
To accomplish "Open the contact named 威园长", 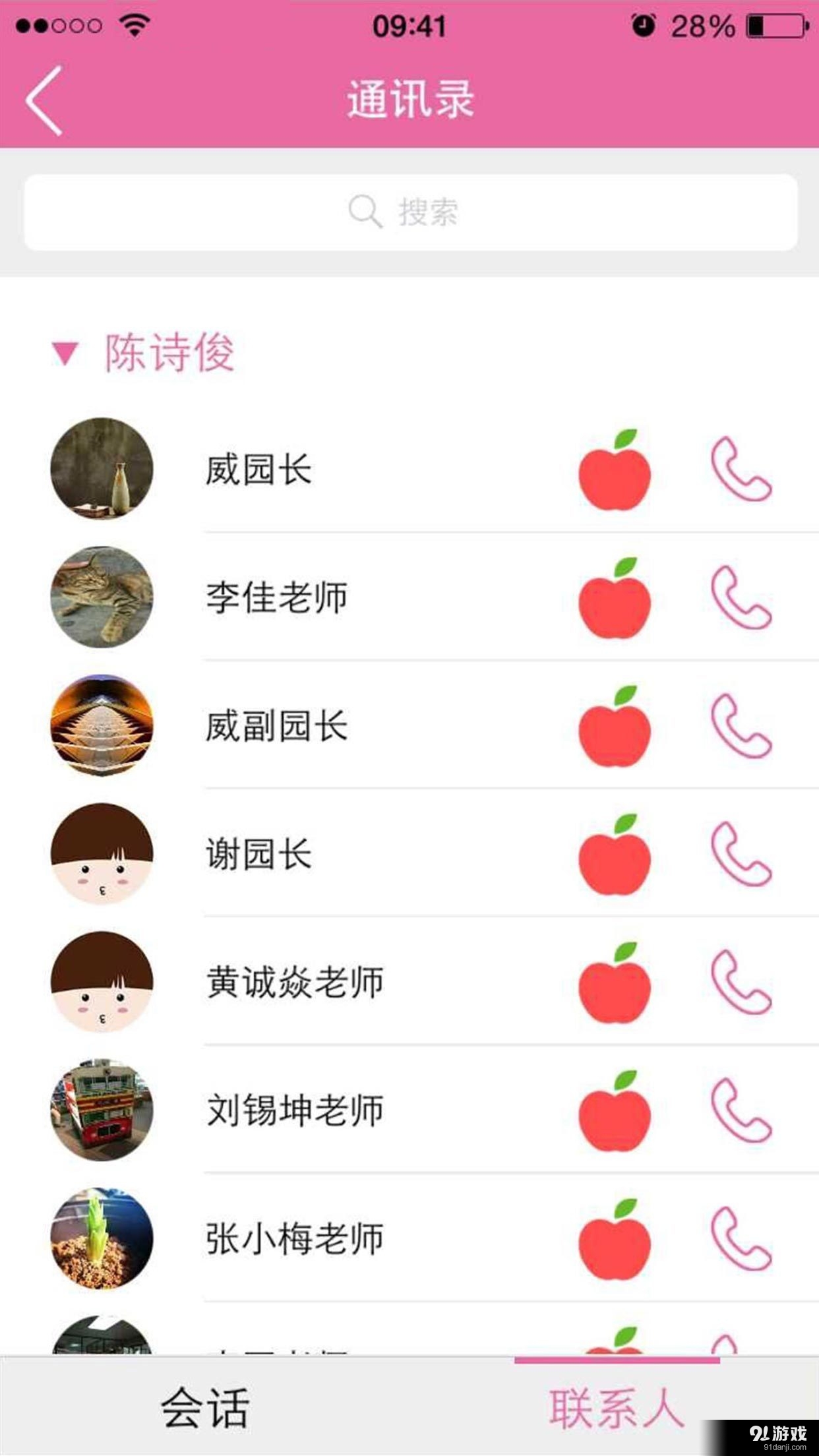I will pyautogui.click(x=258, y=471).
